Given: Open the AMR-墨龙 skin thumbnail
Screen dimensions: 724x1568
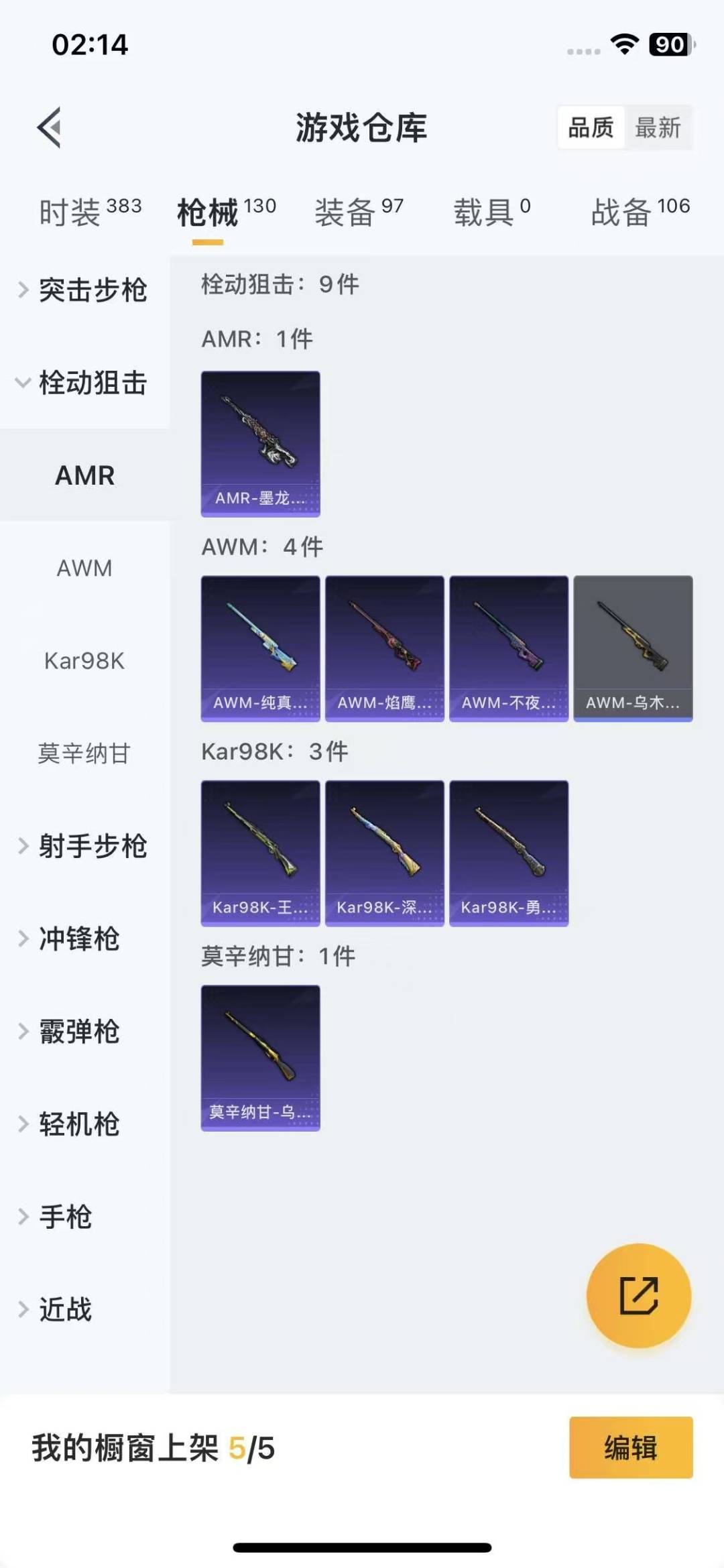Looking at the screenshot, I should point(261,443).
